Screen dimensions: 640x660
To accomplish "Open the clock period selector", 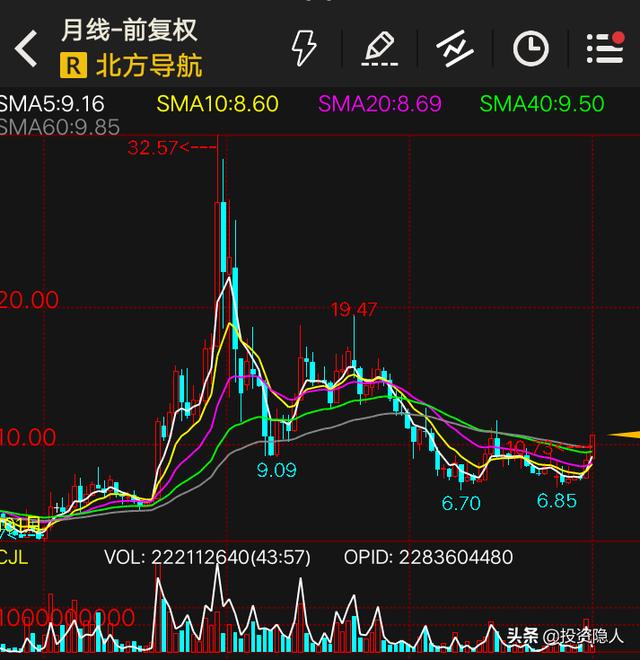I will (x=530, y=47).
